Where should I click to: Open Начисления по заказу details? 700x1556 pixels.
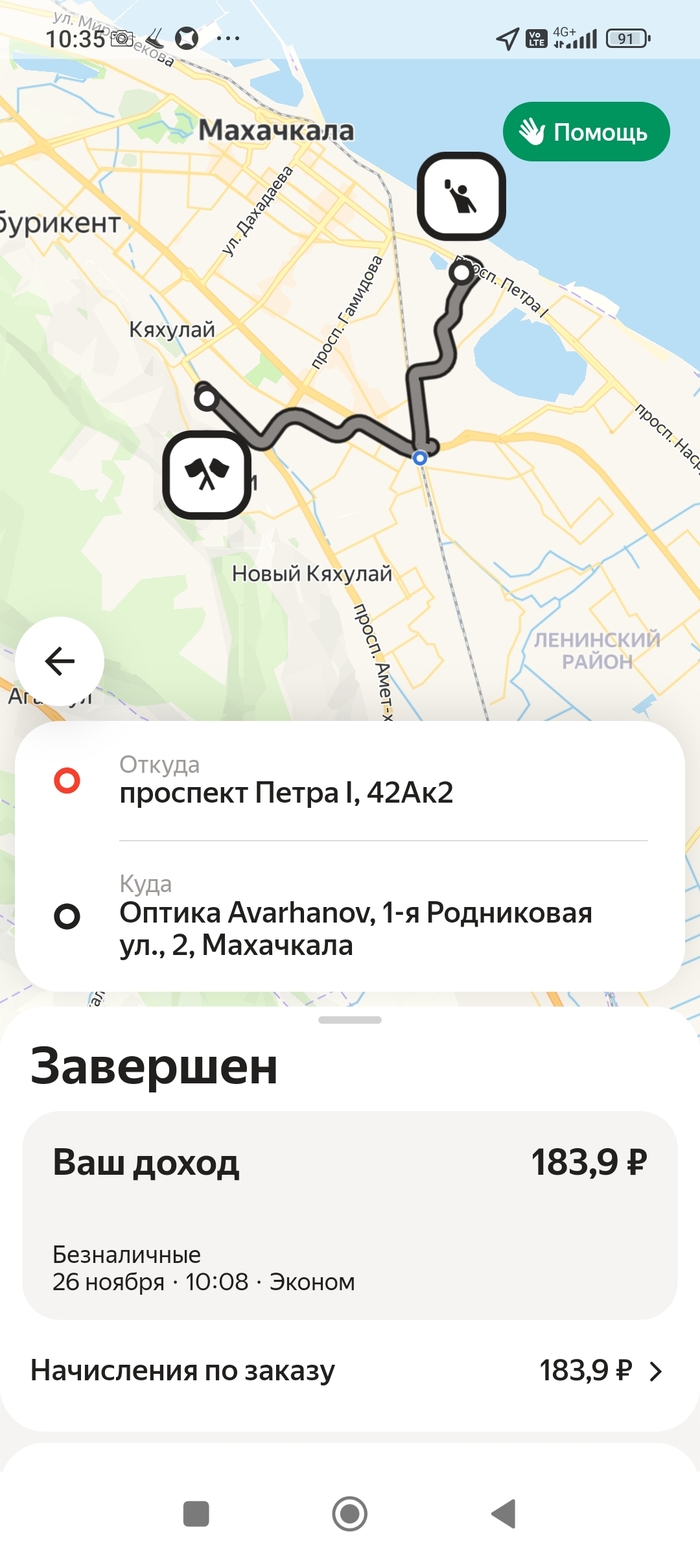click(347, 1371)
